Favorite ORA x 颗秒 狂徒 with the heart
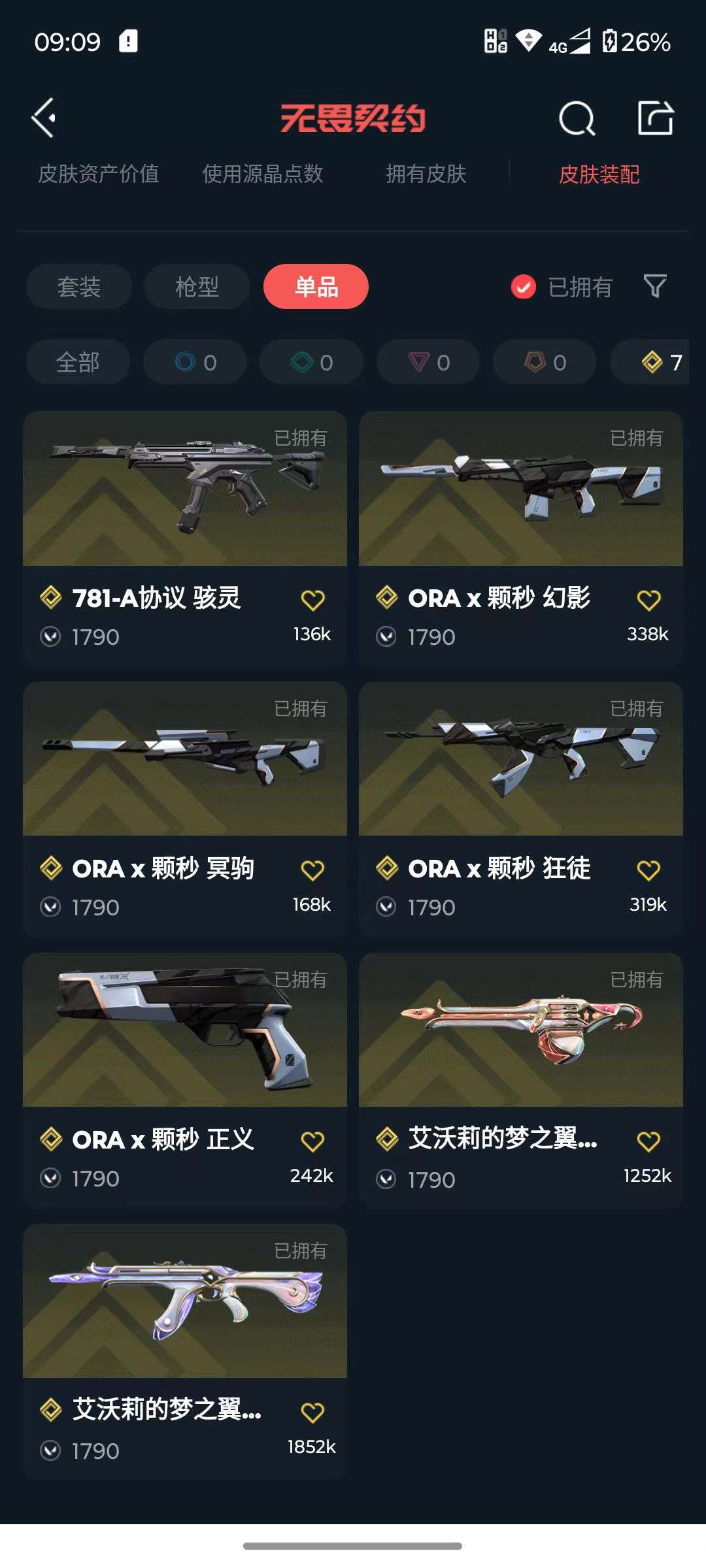 pyautogui.click(x=648, y=869)
